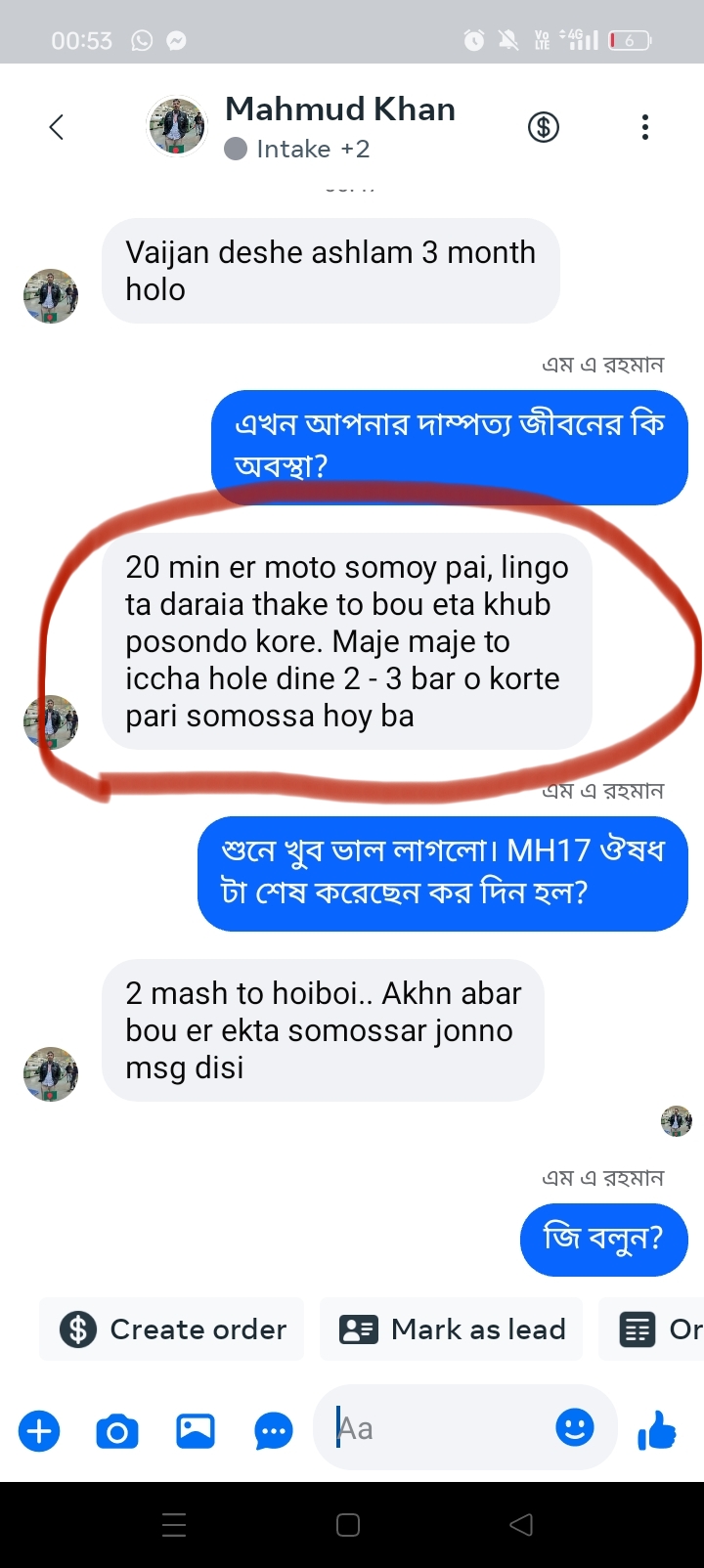The width and height of the screenshot is (704, 1568).
Task: Tap the dollar payment icon in the header
Action: pyautogui.click(x=544, y=127)
